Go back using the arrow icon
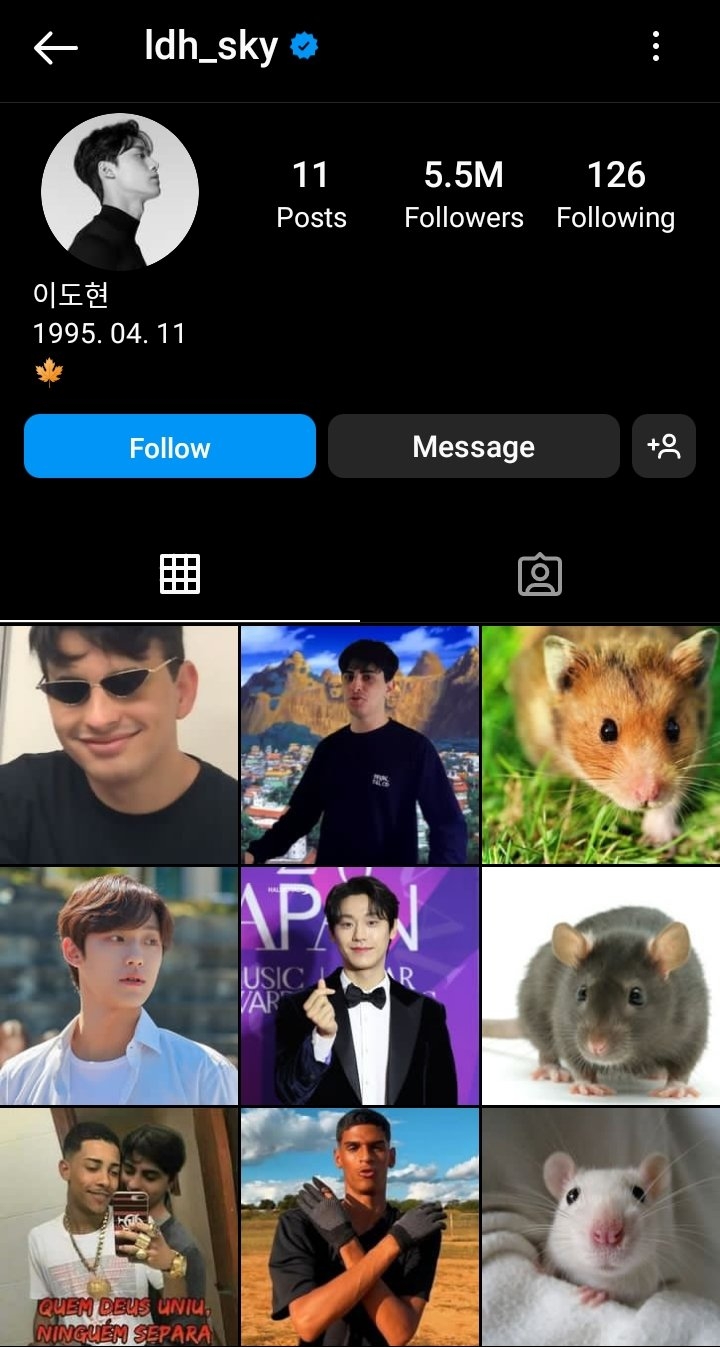The height and width of the screenshot is (1347, 720). click(x=55, y=47)
